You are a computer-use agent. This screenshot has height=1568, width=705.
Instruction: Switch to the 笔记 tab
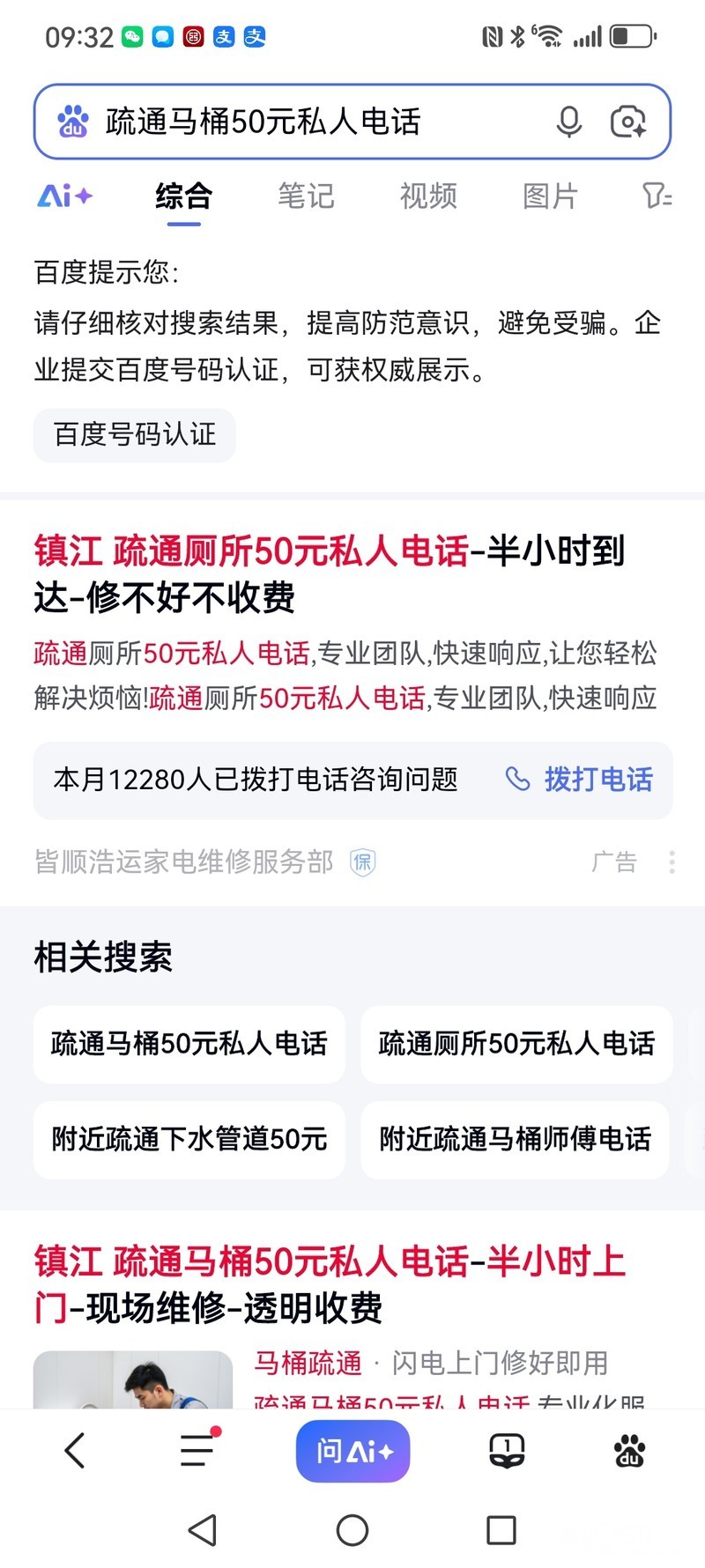(x=306, y=196)
